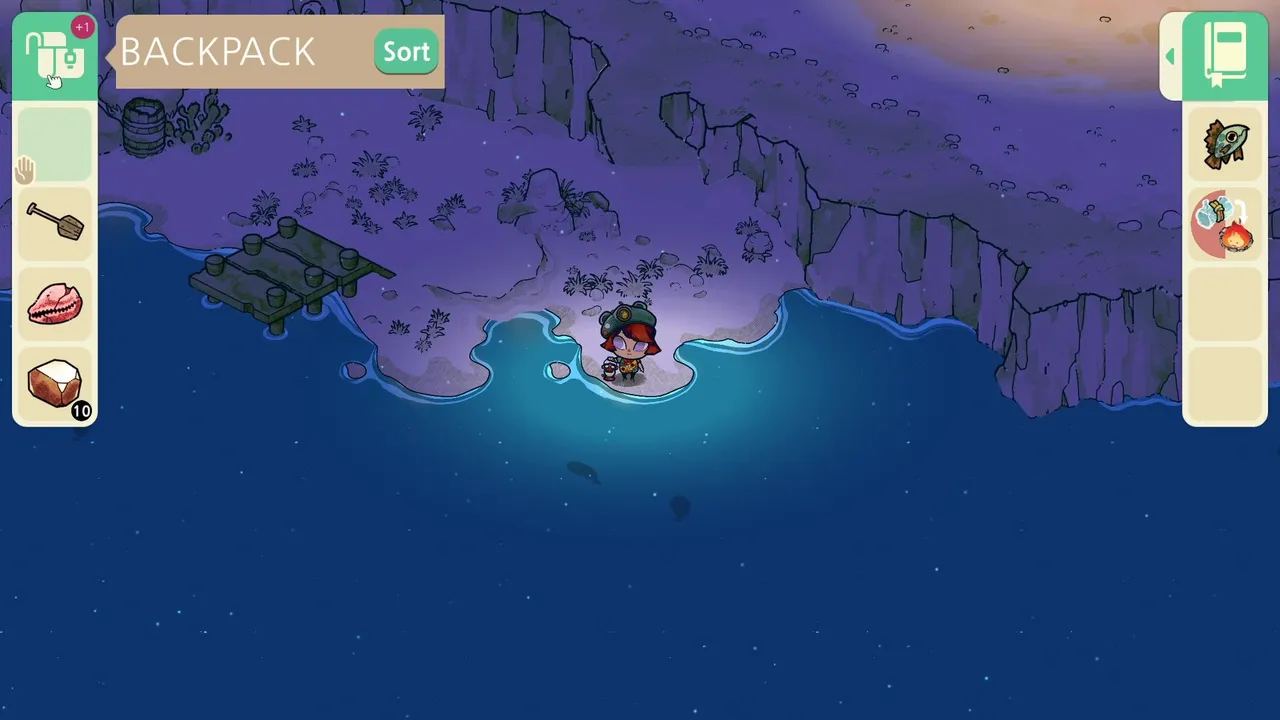Open the fish quest entry
1280x720 pixels.
(1225, 145)
